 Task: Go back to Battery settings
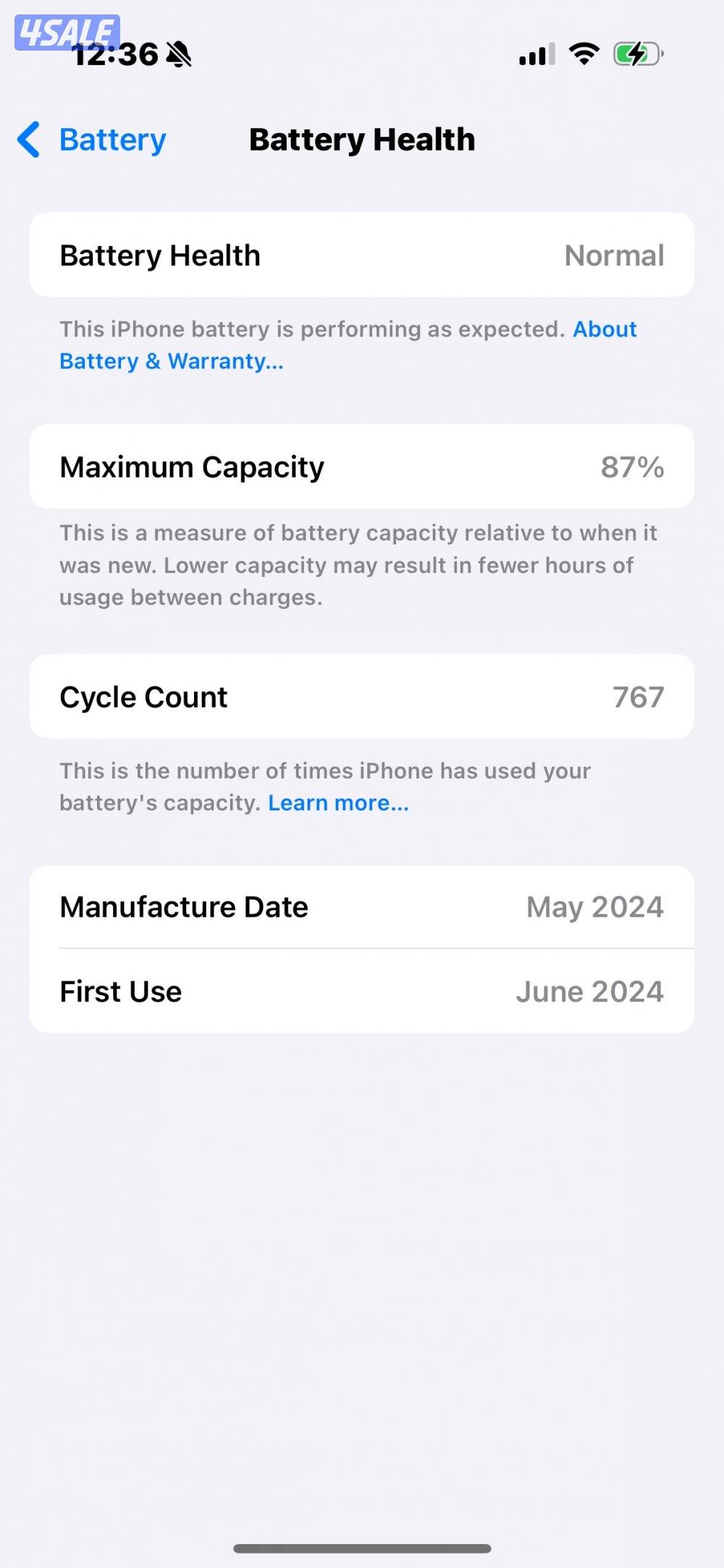pos(93,140)
